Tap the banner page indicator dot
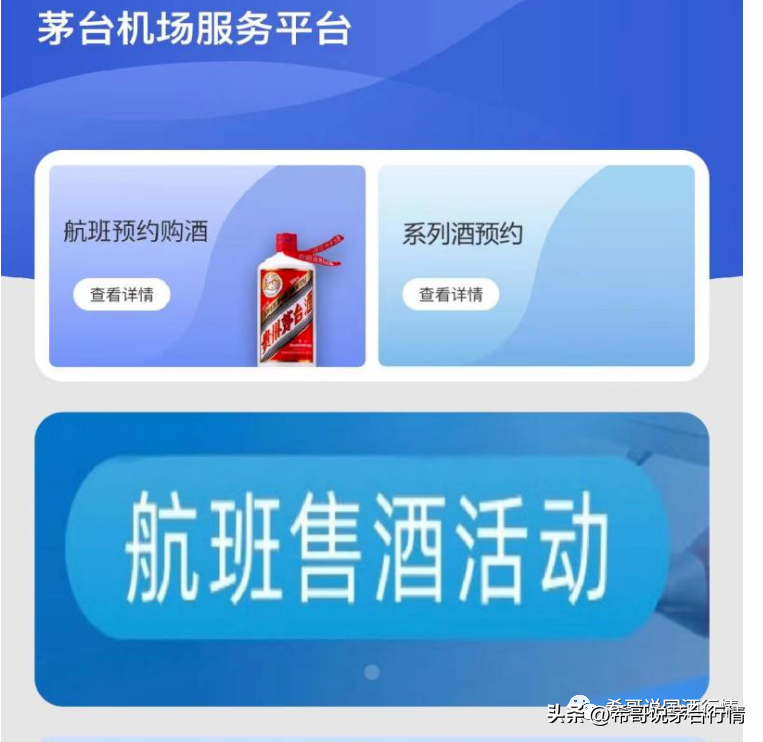This screenshot has width=763, height=742. point(372,673)
